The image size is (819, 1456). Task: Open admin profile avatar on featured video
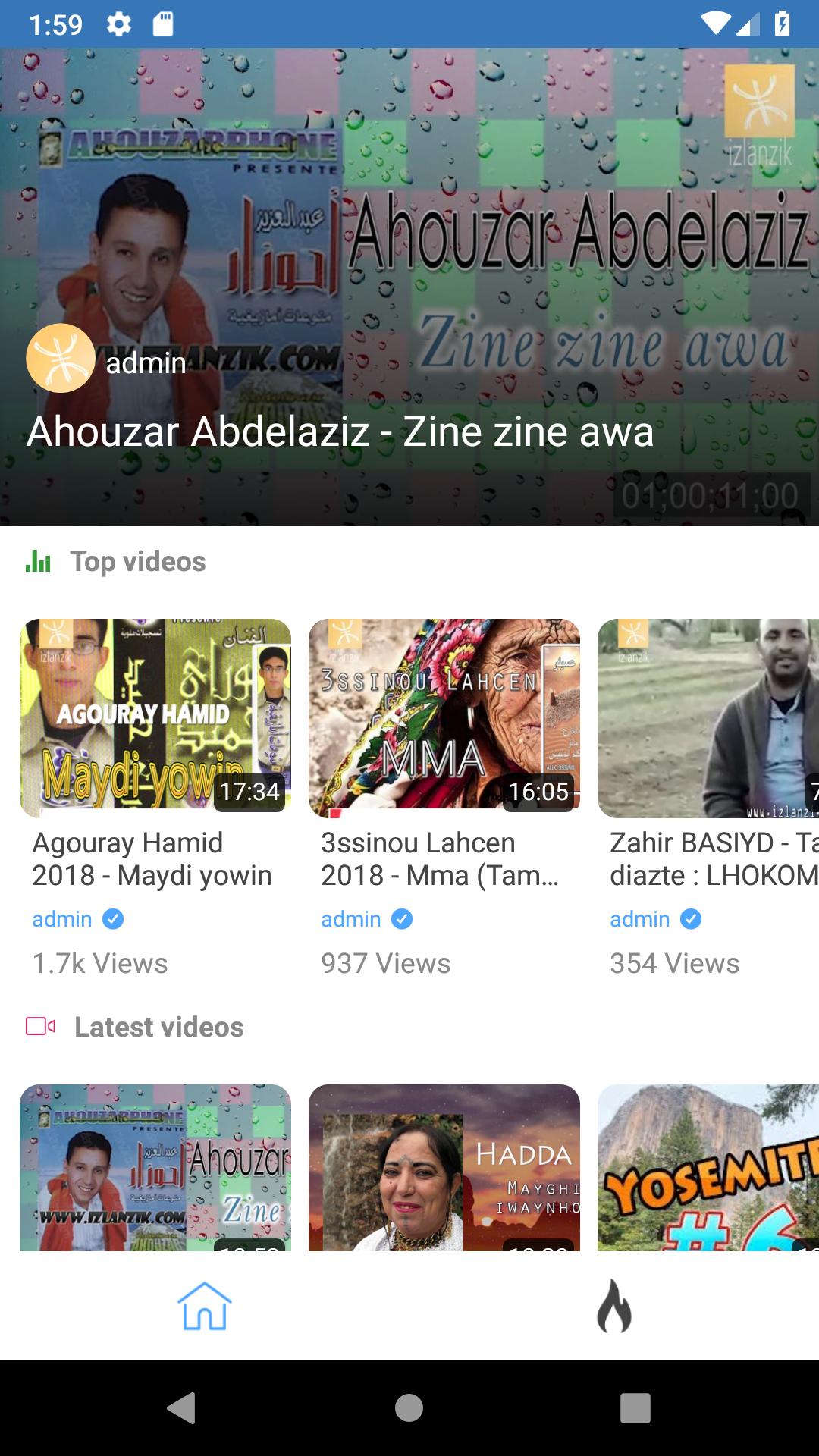pos(61,358)
